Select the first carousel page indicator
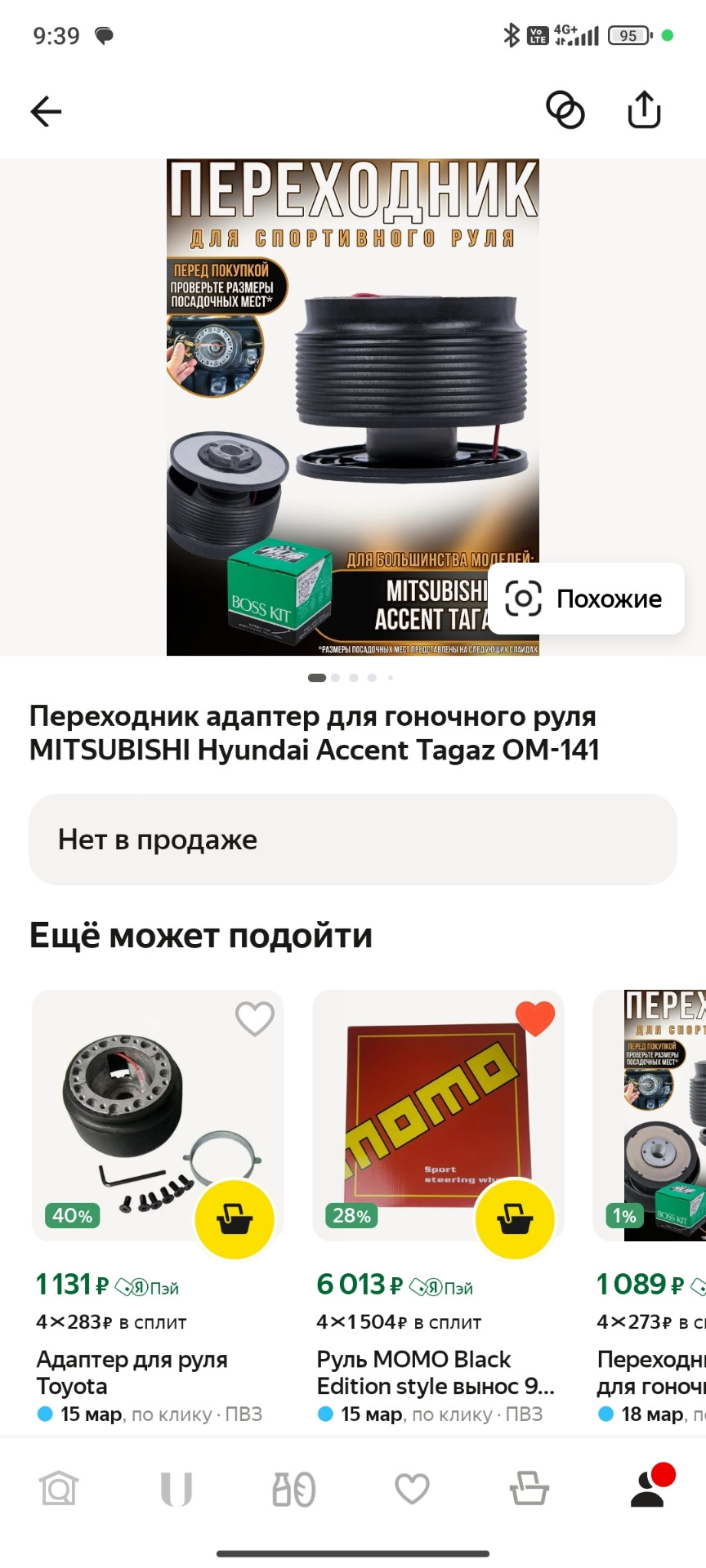The height and width of the screenshot is (1568, 706). (x=316, y=678)
